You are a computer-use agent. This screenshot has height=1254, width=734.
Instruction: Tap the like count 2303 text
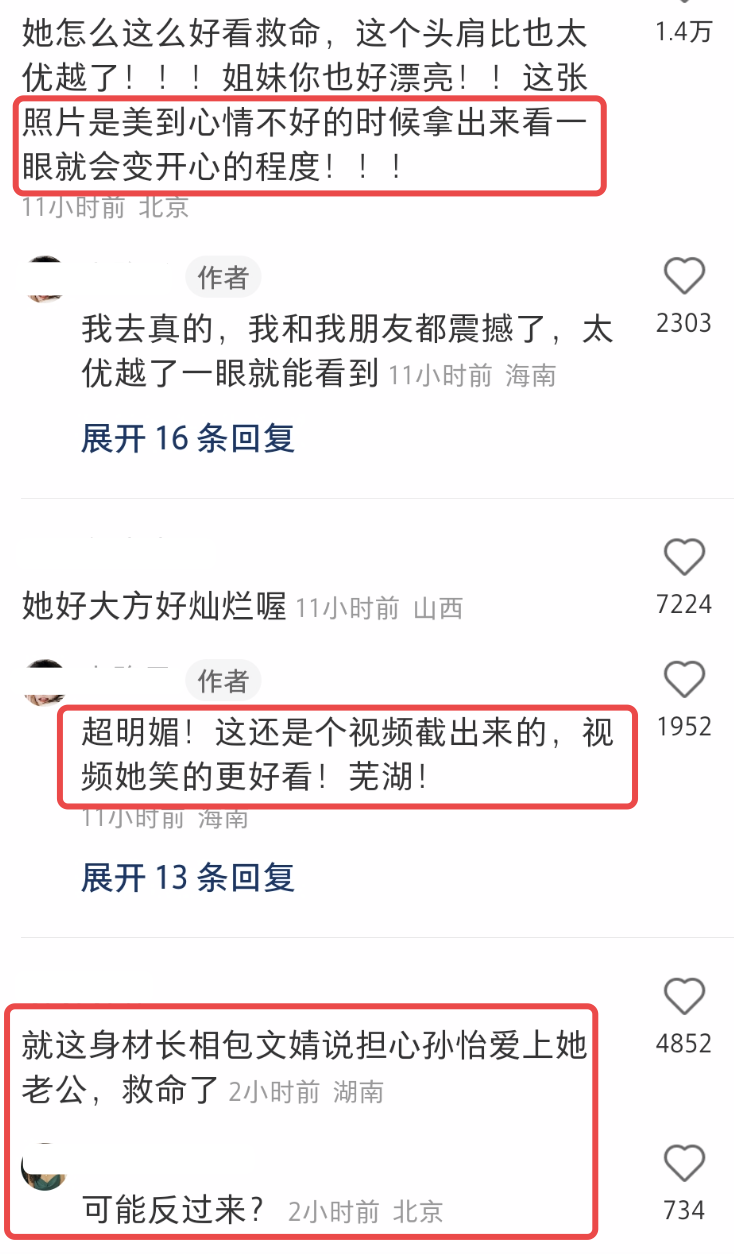click(684, 322)
